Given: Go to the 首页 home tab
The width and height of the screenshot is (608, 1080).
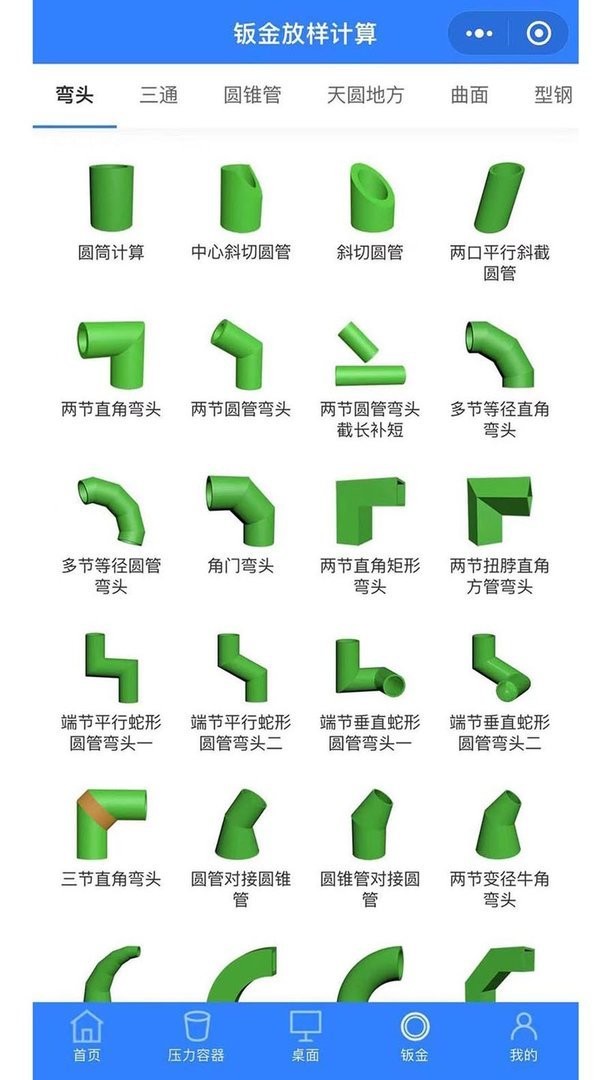Looking at the screenshot, I should pyautogui.click(x=87, y=1035).
